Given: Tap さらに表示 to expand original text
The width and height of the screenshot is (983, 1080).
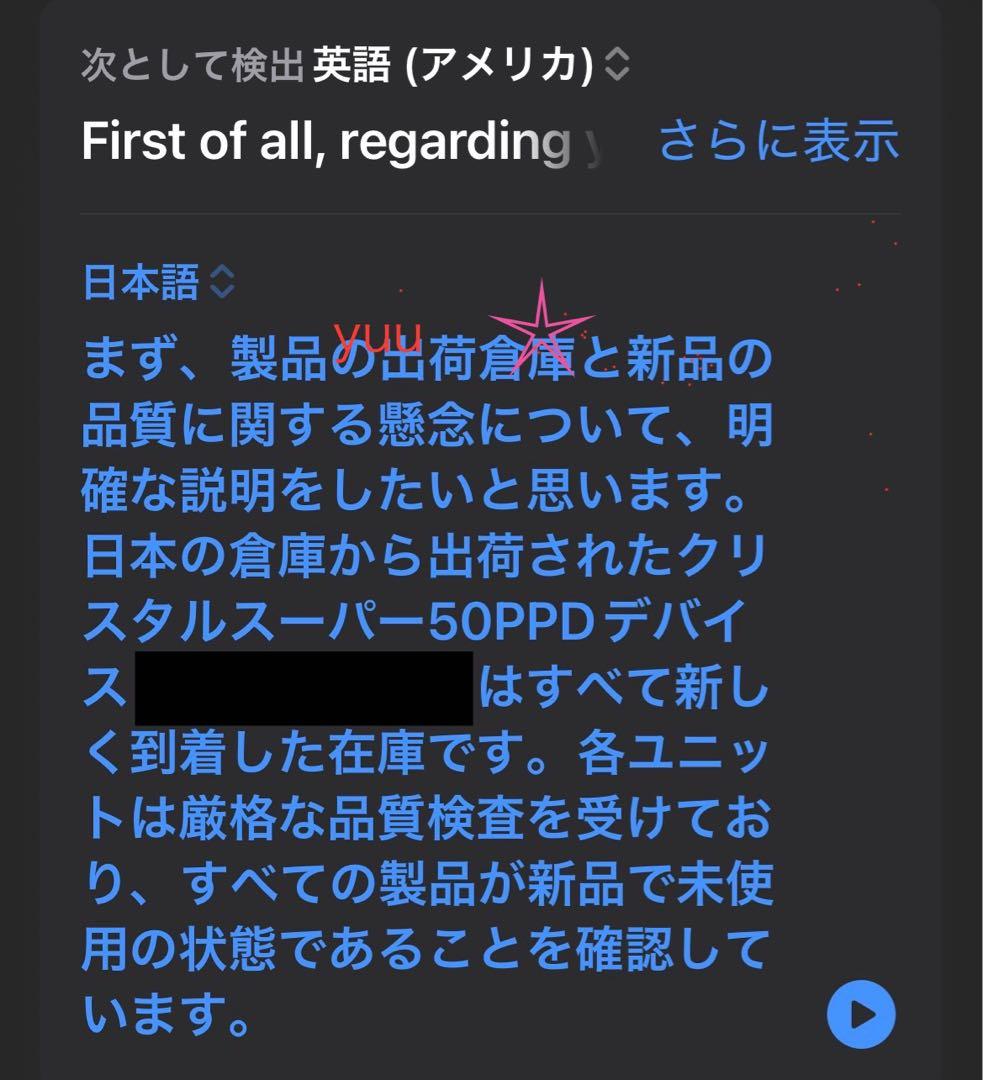Looking at the screenshot, I should click(778, 141).
